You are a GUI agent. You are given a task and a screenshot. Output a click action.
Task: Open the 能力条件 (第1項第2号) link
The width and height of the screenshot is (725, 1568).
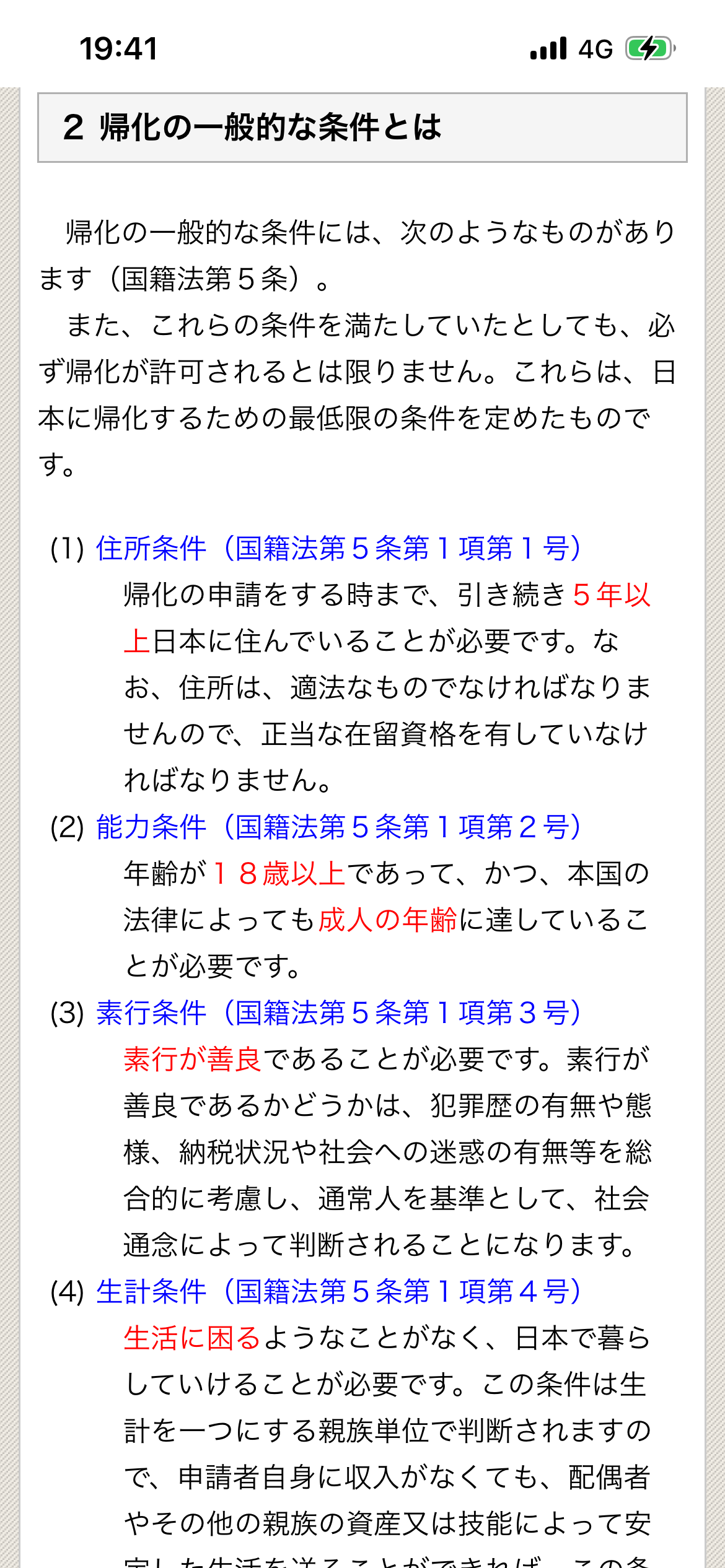(x=339, y=827)
